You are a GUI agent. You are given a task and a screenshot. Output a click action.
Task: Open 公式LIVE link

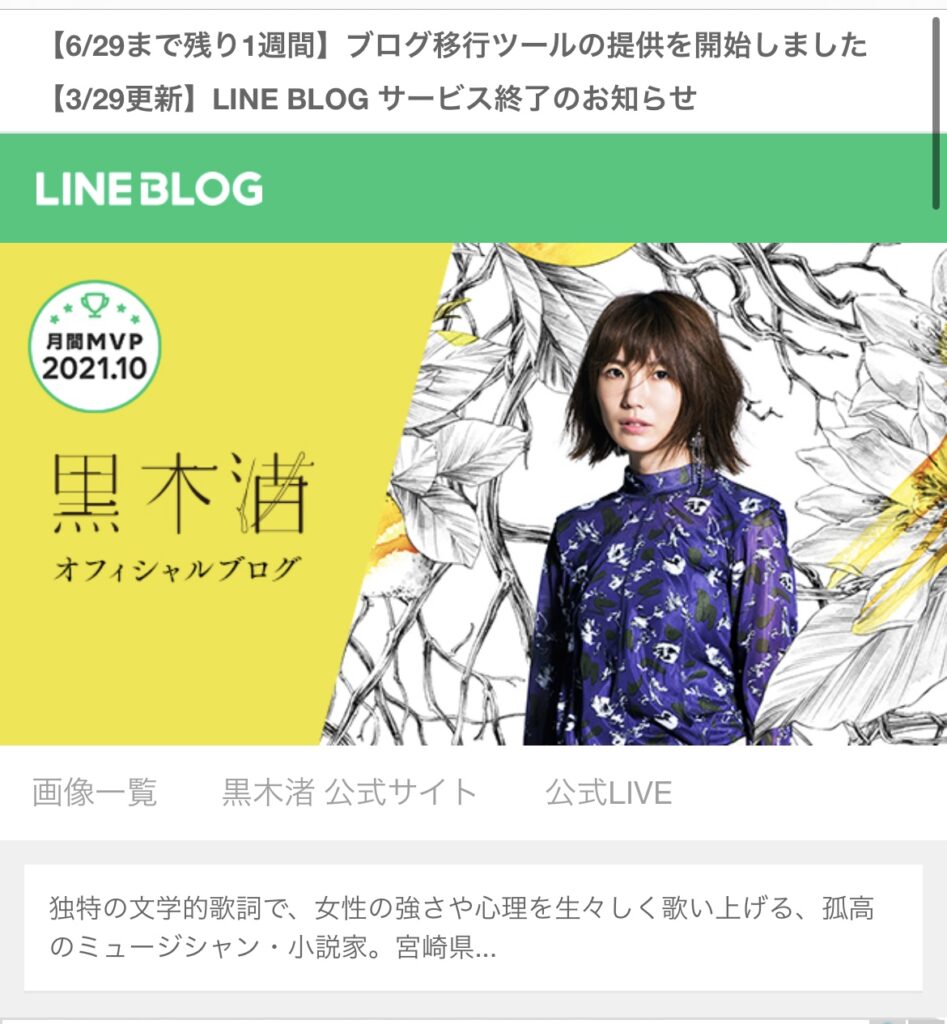point(608,793)
